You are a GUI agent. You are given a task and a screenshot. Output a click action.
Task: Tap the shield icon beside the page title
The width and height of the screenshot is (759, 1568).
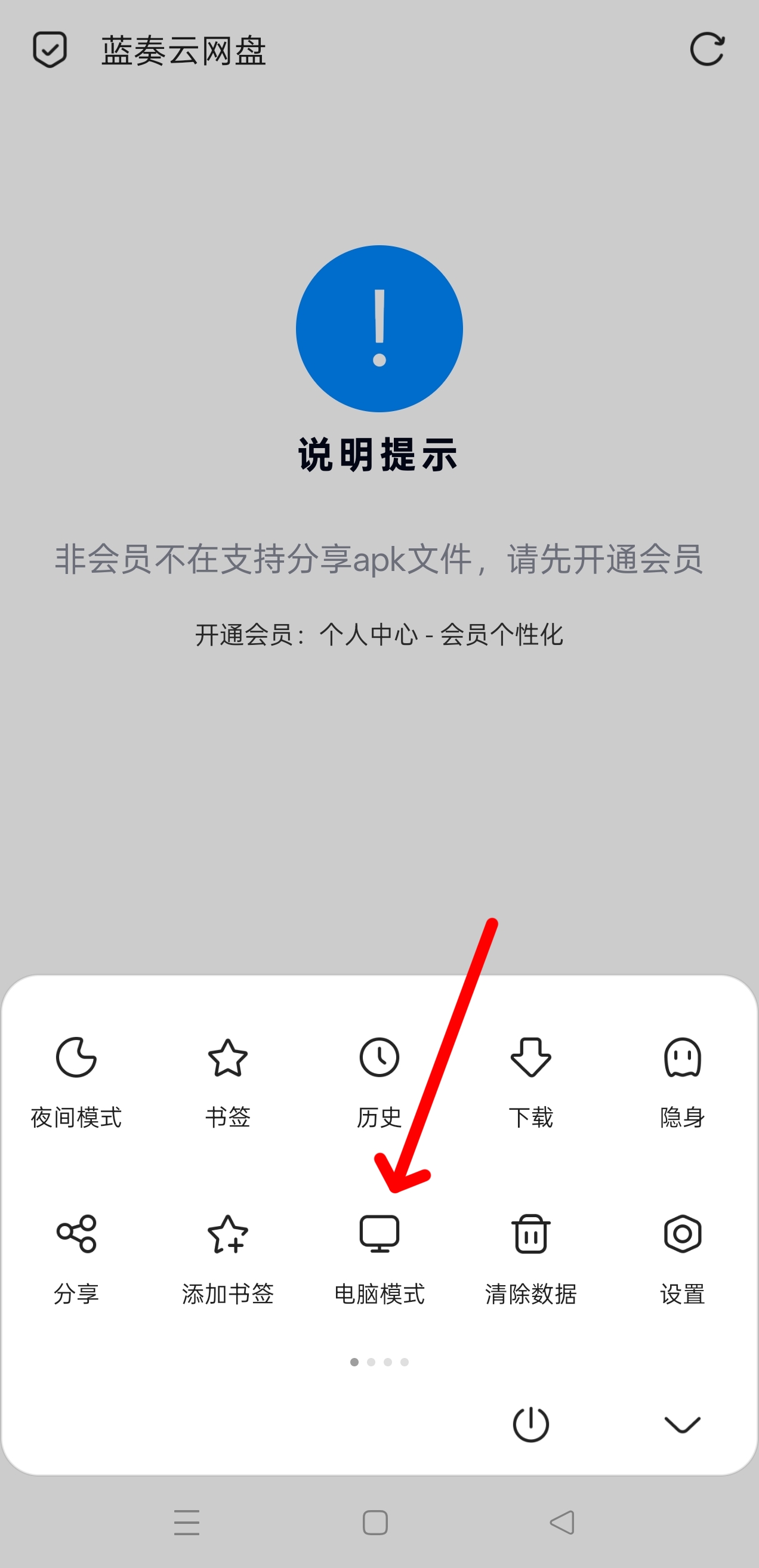[51, 50]
